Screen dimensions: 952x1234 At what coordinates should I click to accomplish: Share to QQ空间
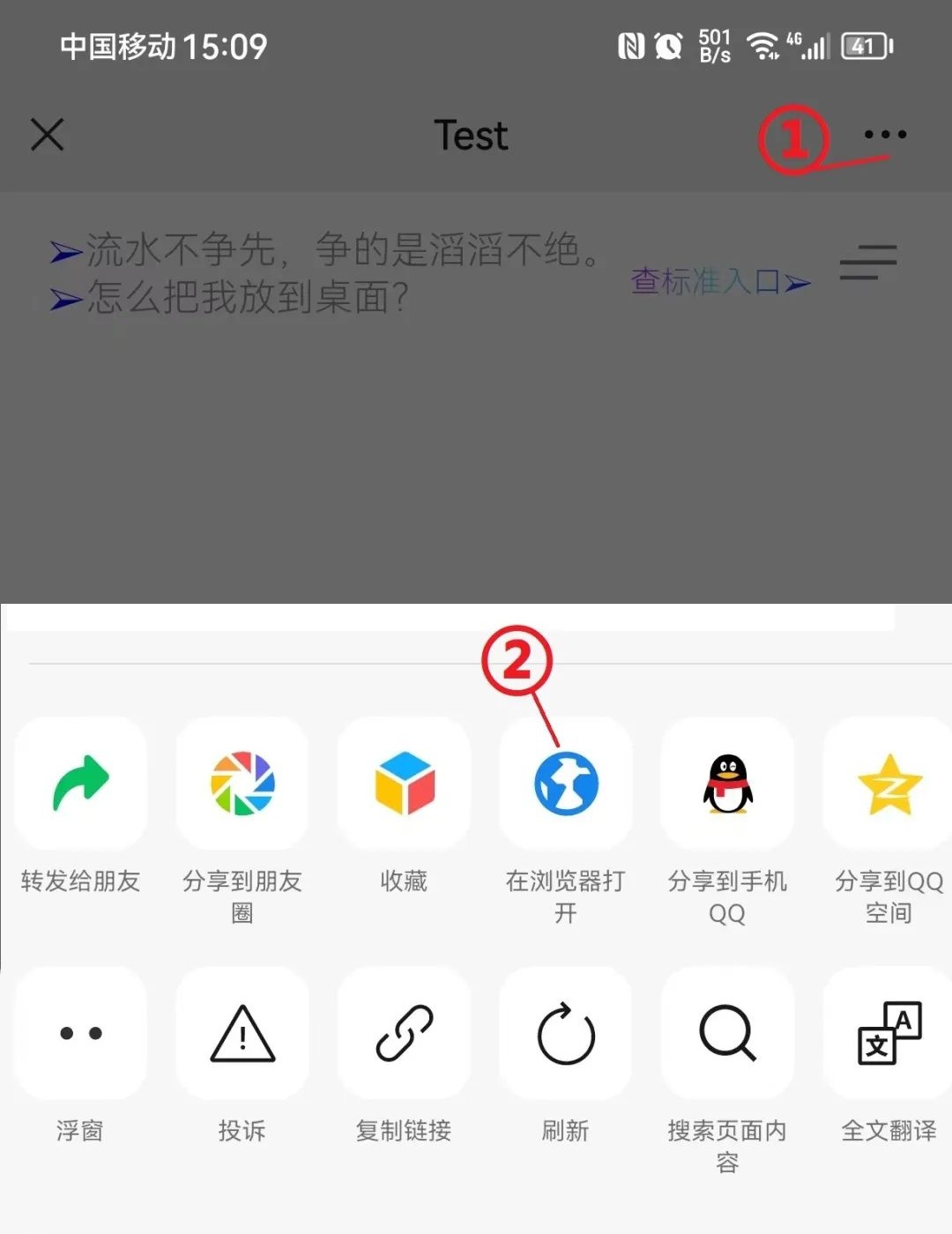[889, 784]
